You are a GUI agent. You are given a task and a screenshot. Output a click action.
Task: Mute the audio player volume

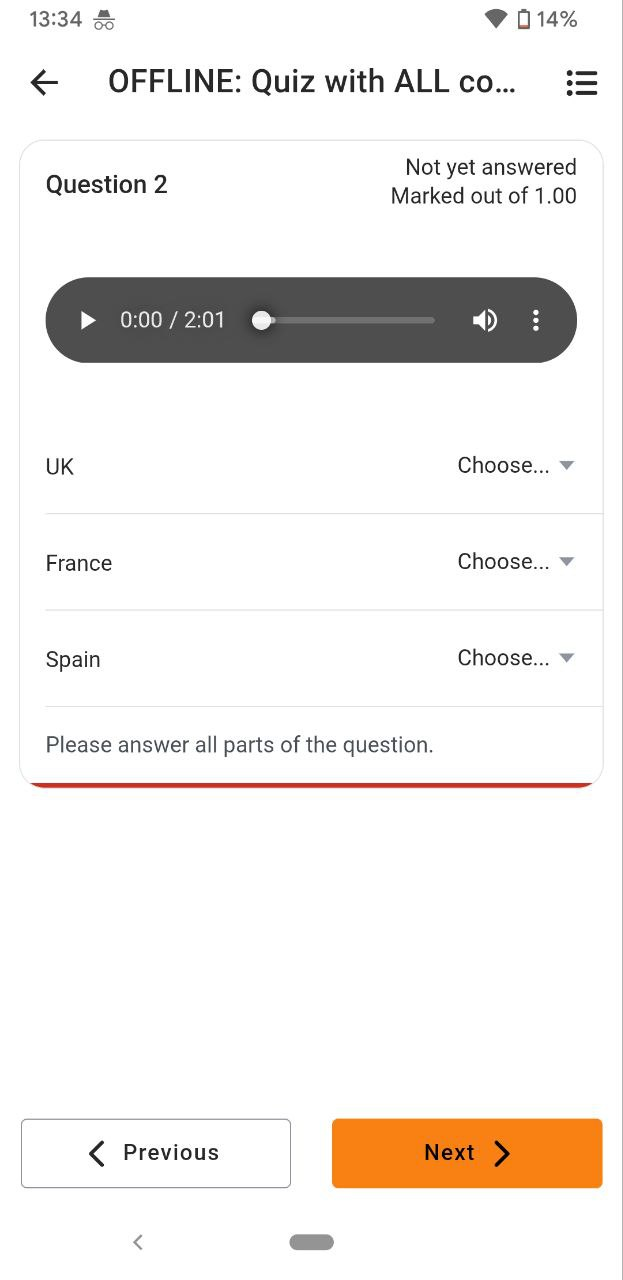click(x=485, y=320)
